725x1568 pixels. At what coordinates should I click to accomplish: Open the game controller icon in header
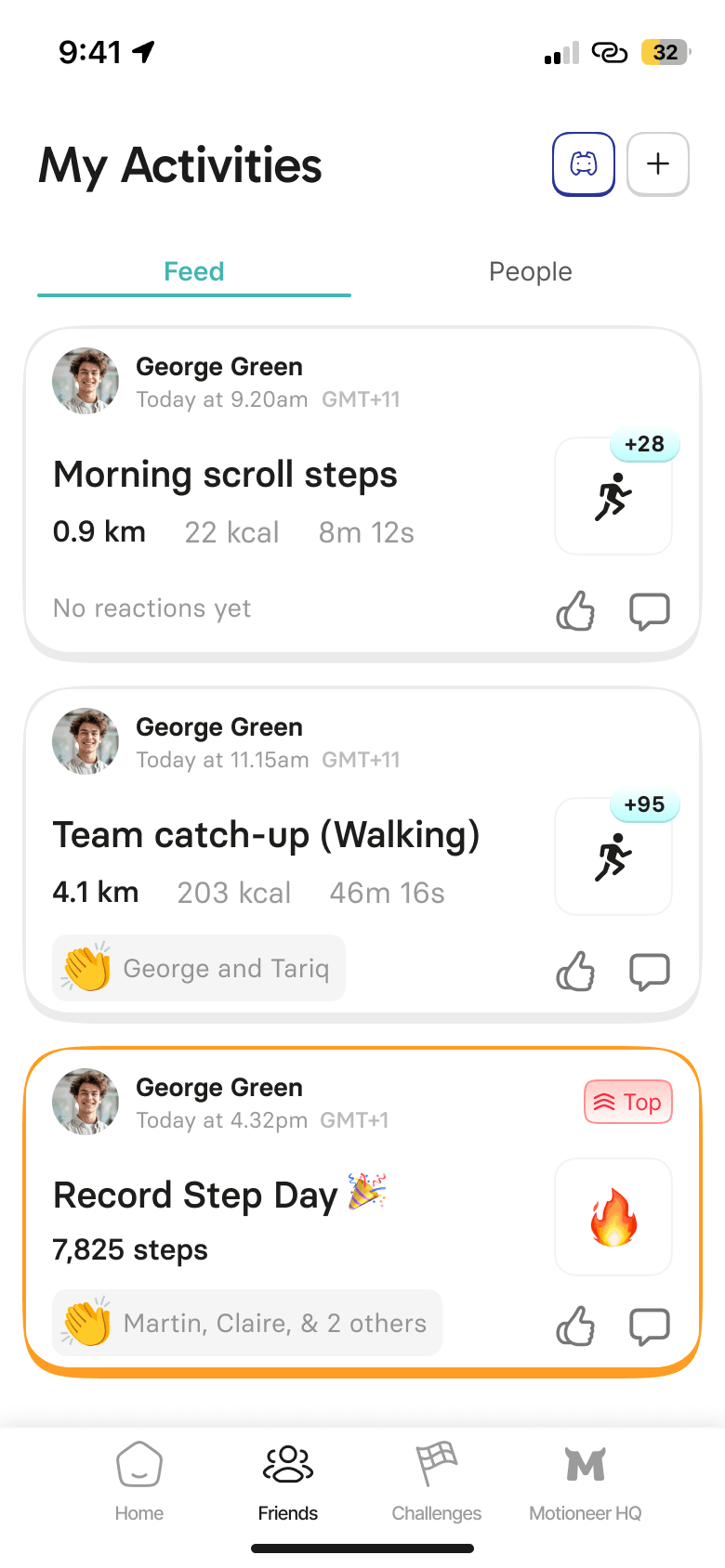(x=584, y=164)
